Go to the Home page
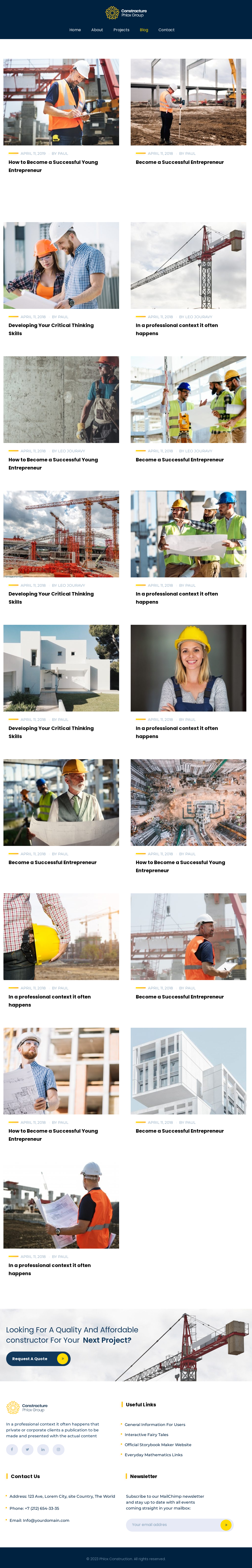 coord(75,30)
